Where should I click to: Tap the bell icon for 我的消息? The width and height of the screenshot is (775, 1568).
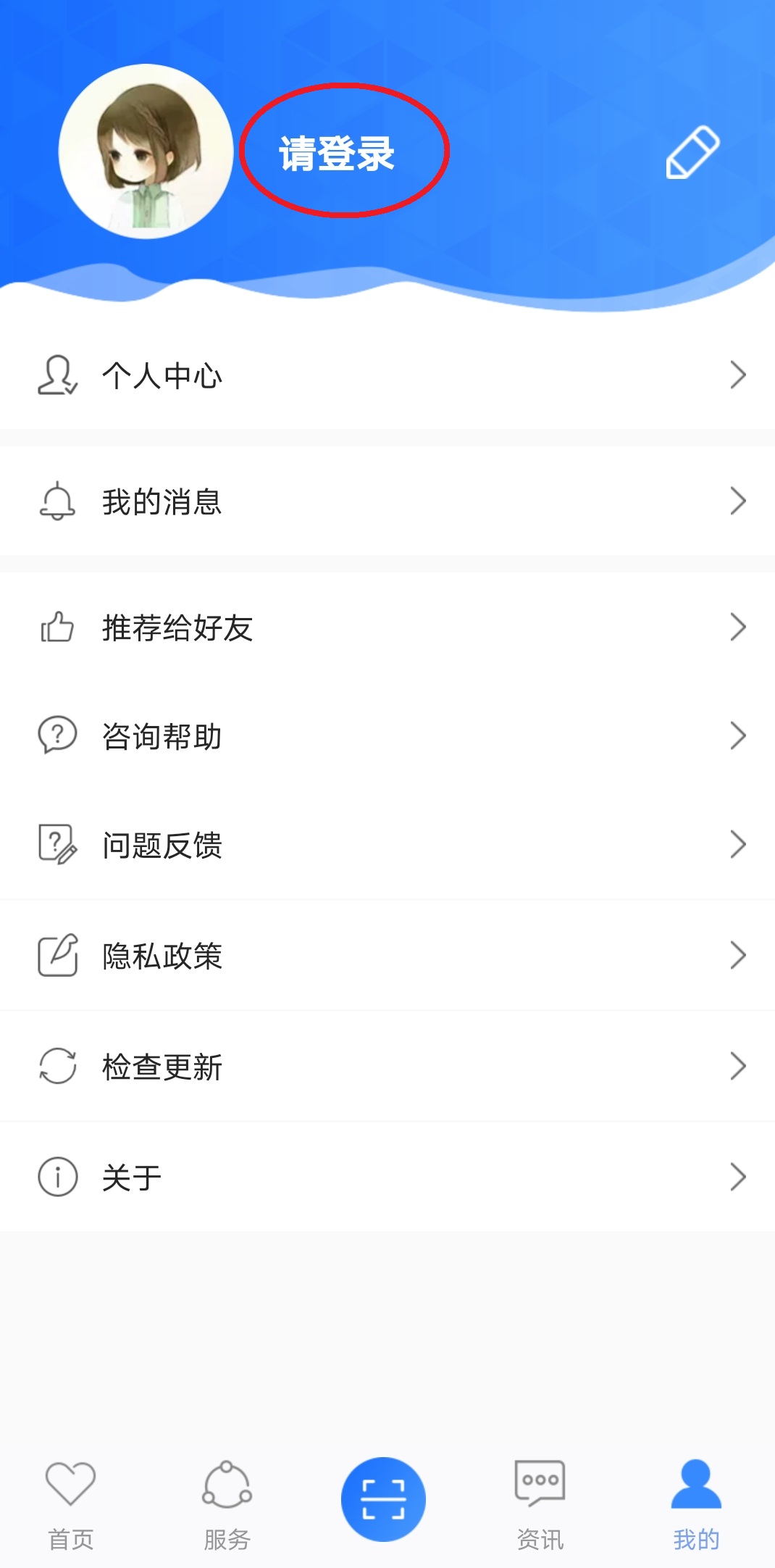pos(56,501)
